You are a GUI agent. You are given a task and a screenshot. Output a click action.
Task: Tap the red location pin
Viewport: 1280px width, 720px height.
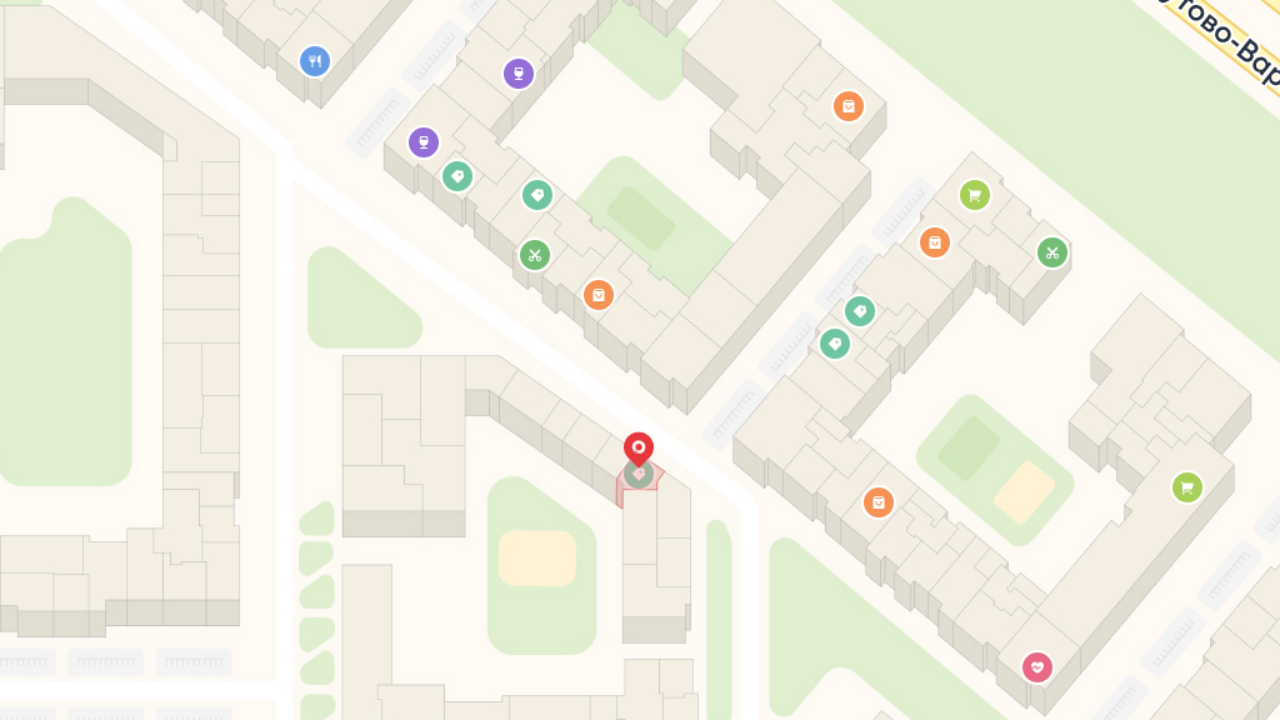click(638, 449)
